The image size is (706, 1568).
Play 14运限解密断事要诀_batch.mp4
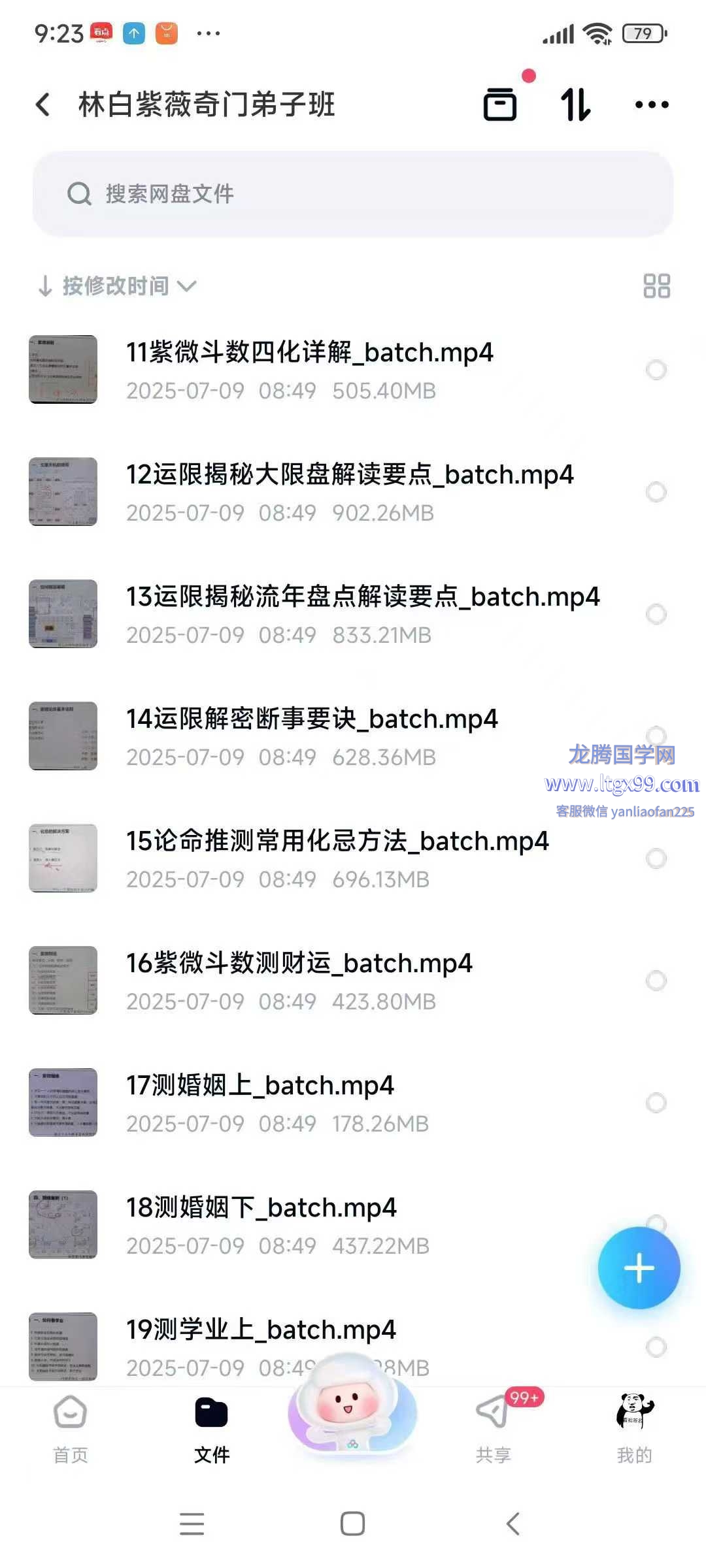(x=312, y=719)
